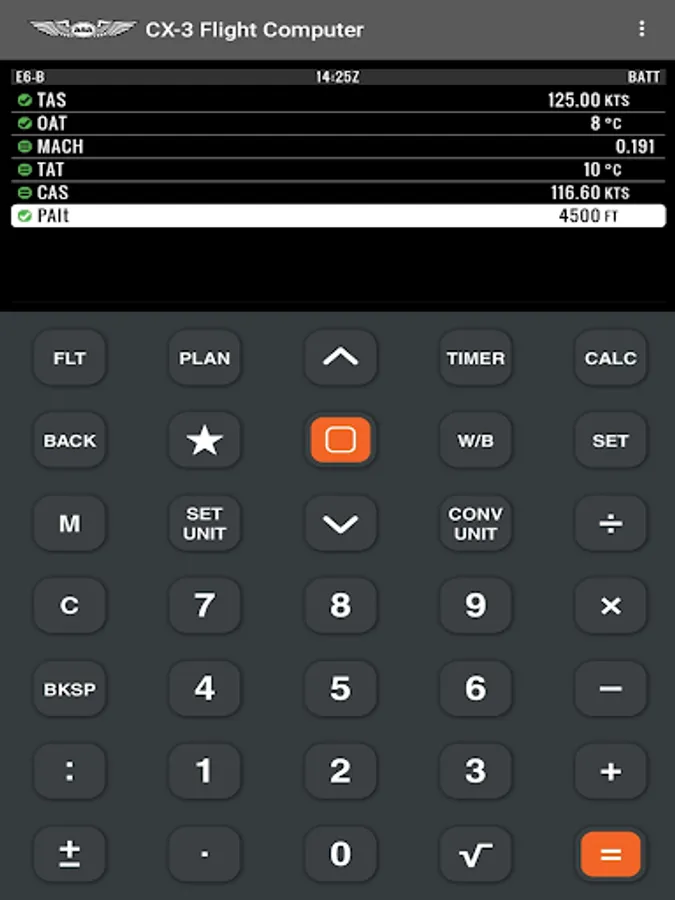
Task: Clear the entry with the C key
Action: coord(69,606)
